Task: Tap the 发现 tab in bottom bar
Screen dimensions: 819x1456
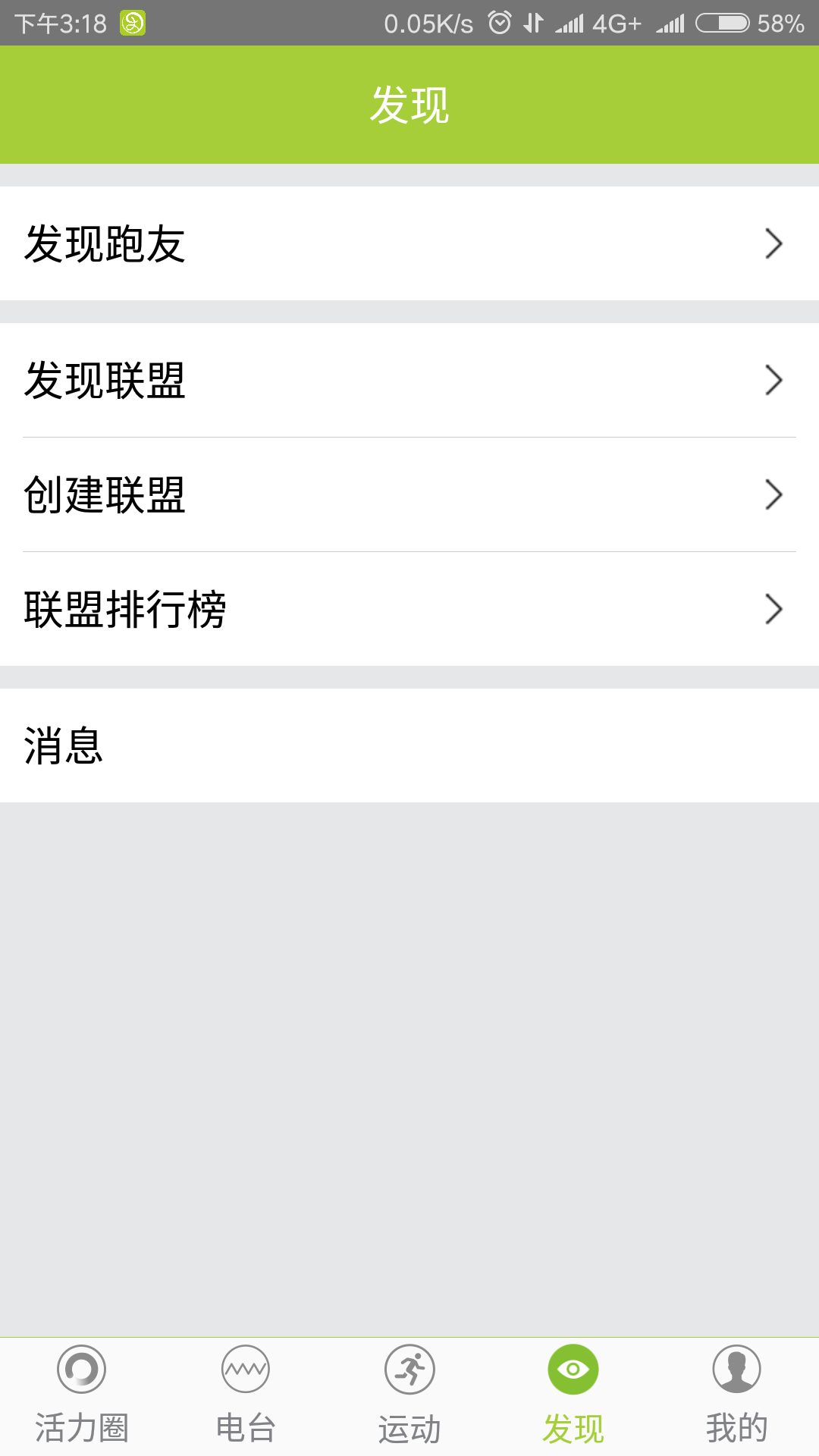Action: point(573,1395)
